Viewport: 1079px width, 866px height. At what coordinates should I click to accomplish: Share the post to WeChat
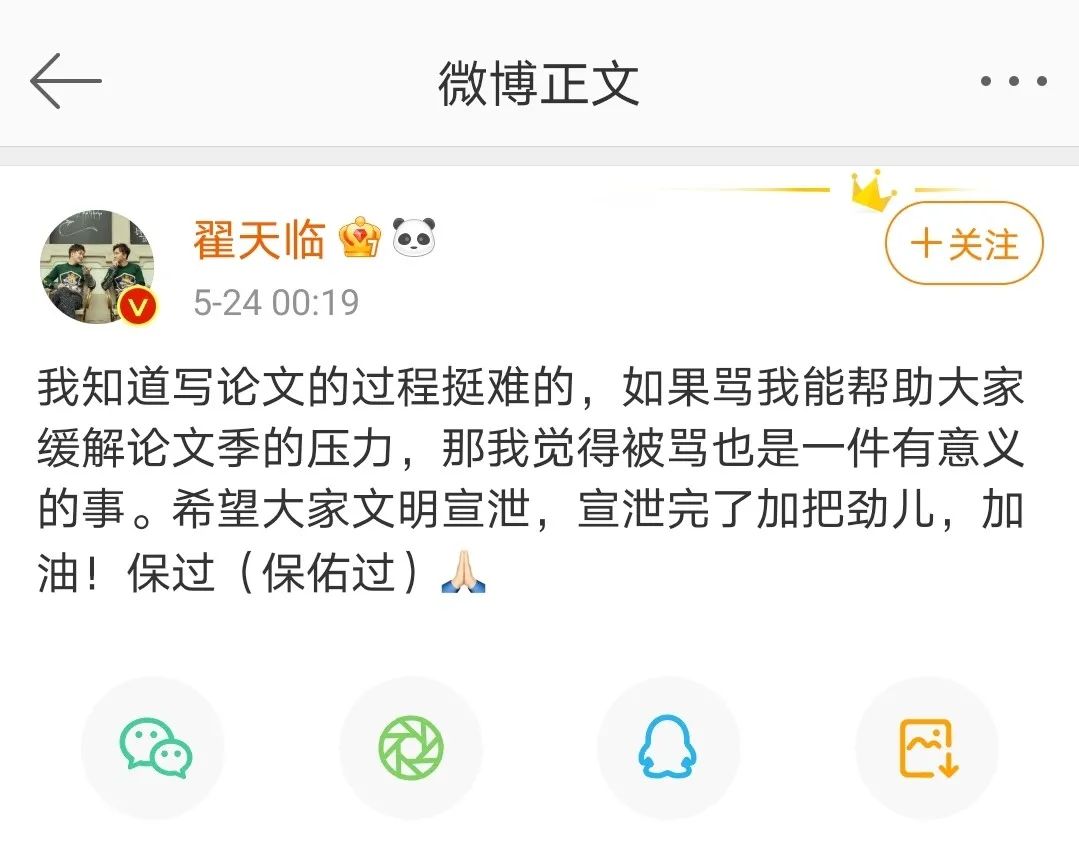point(153,748)
